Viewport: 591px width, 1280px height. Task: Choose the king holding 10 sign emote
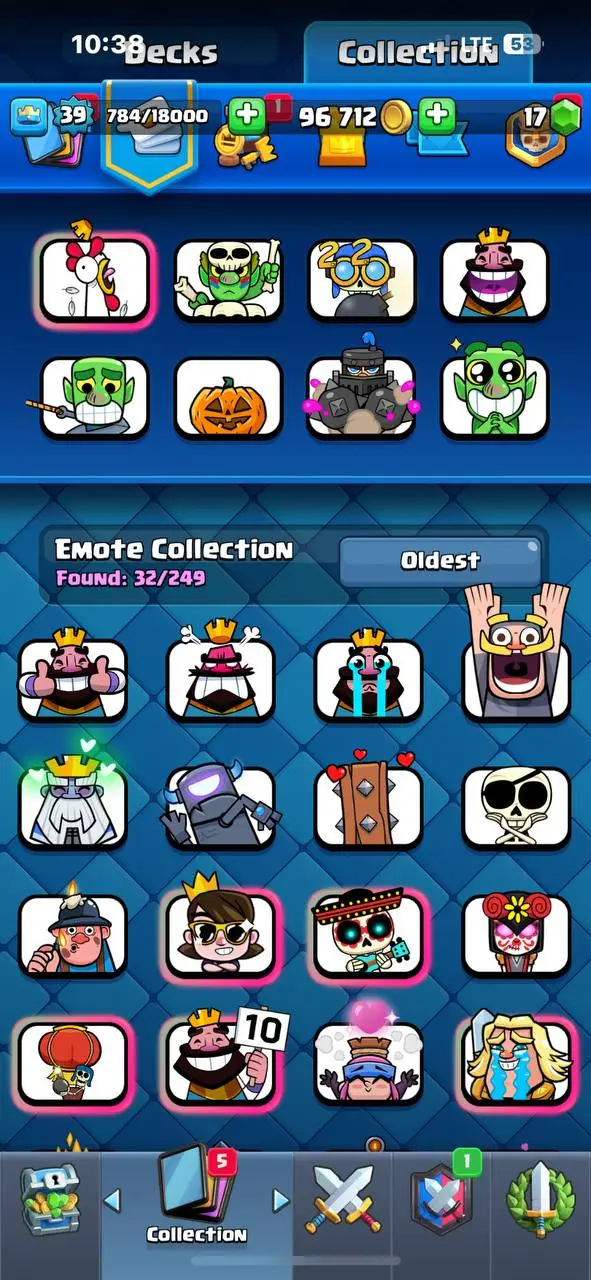point(221,1057)
